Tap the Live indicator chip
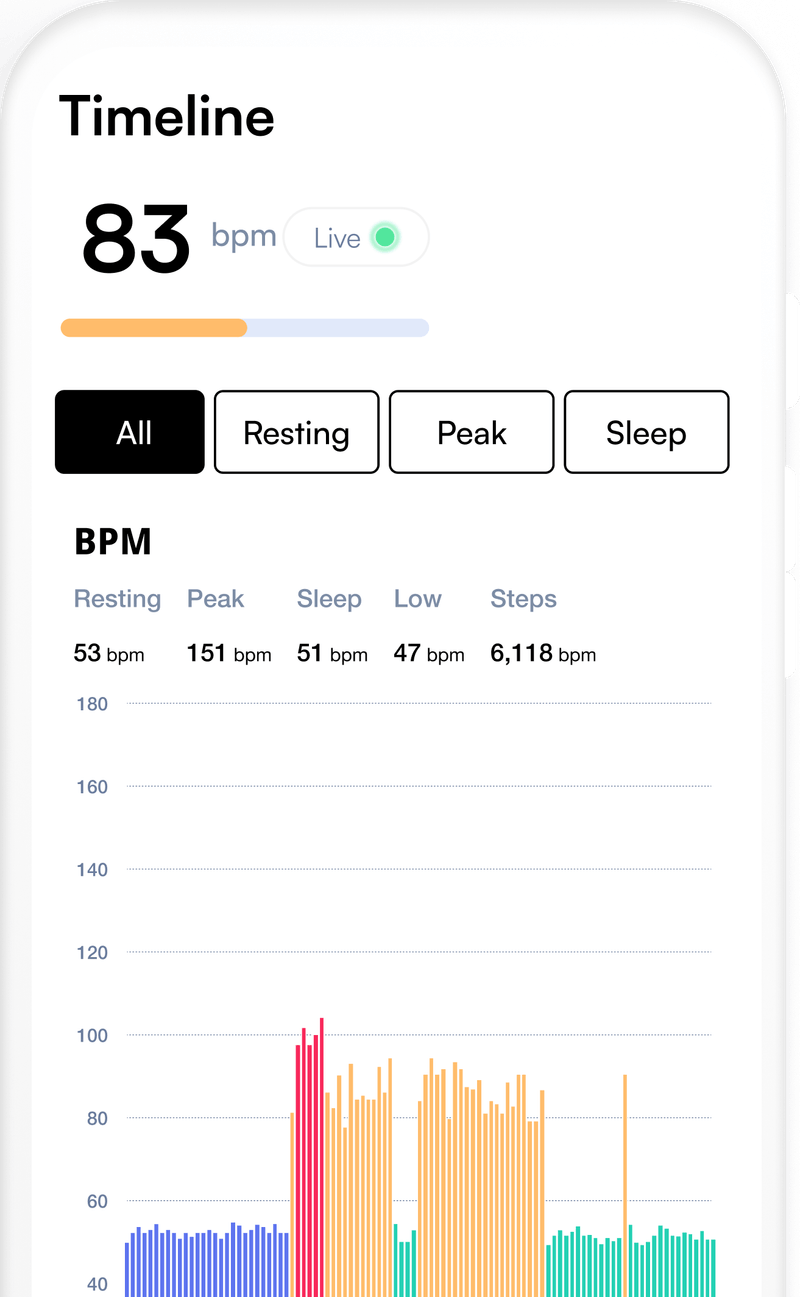The height and width of the screenshot is (1297, 800). (356, 237)
